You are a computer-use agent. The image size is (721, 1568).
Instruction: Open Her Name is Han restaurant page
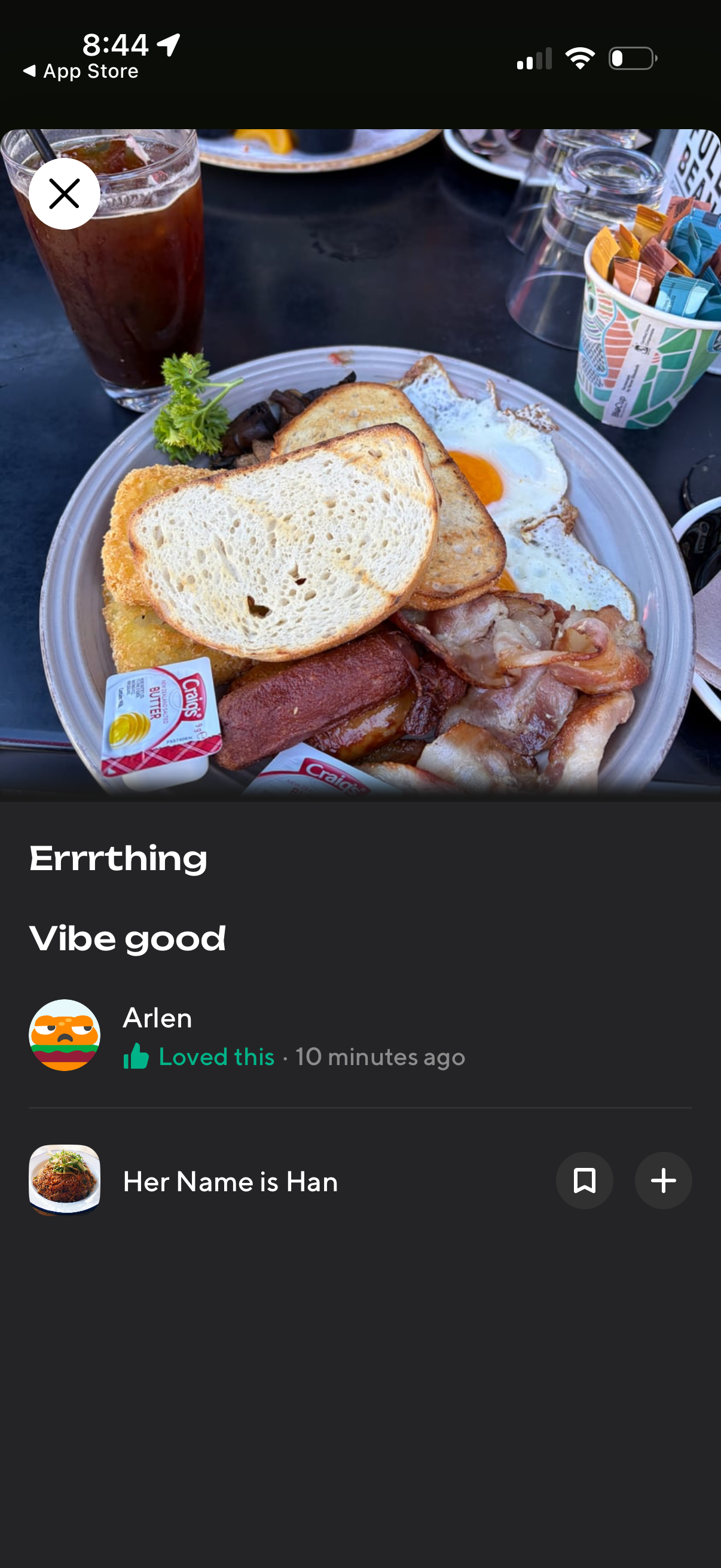click(230, 1182)
